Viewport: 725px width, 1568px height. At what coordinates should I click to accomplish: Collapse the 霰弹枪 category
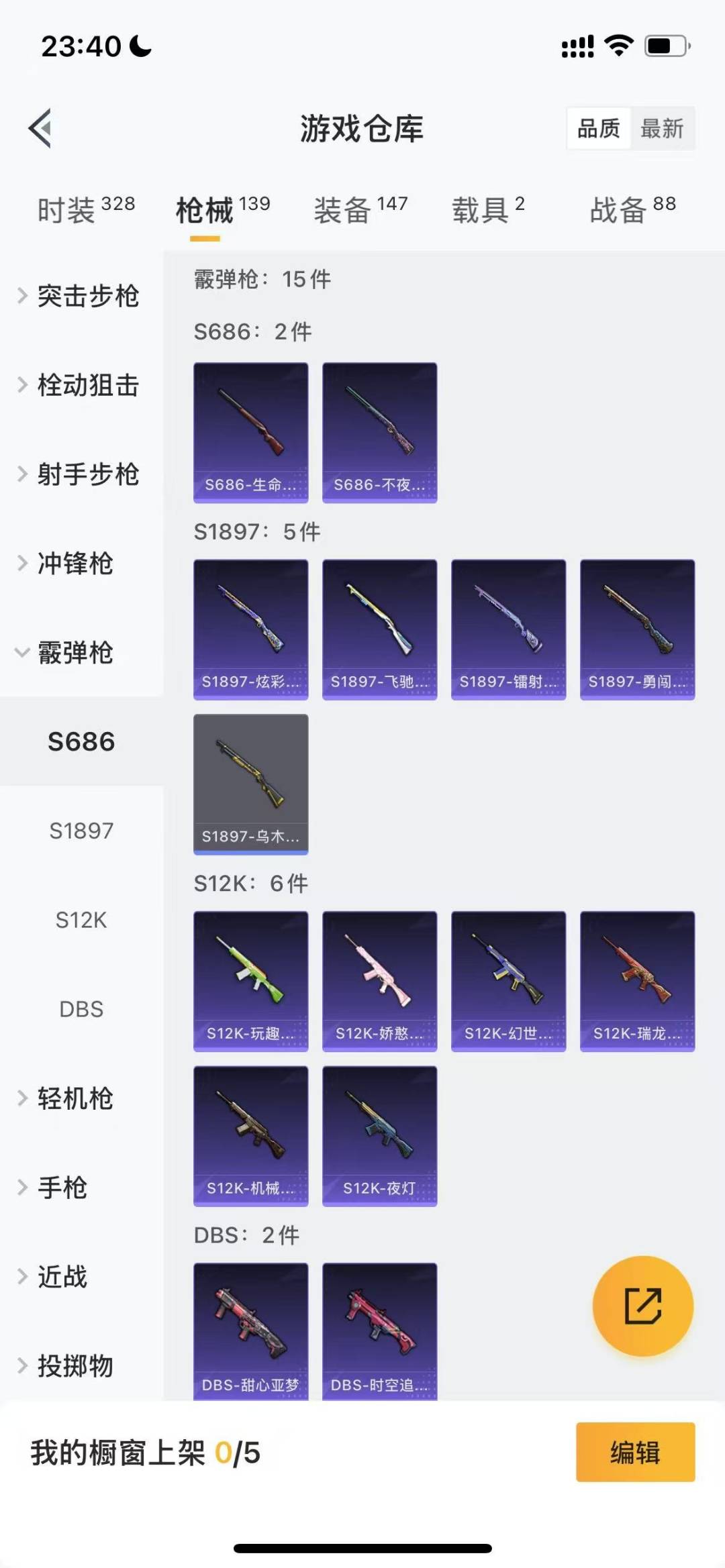click(81, 652)
